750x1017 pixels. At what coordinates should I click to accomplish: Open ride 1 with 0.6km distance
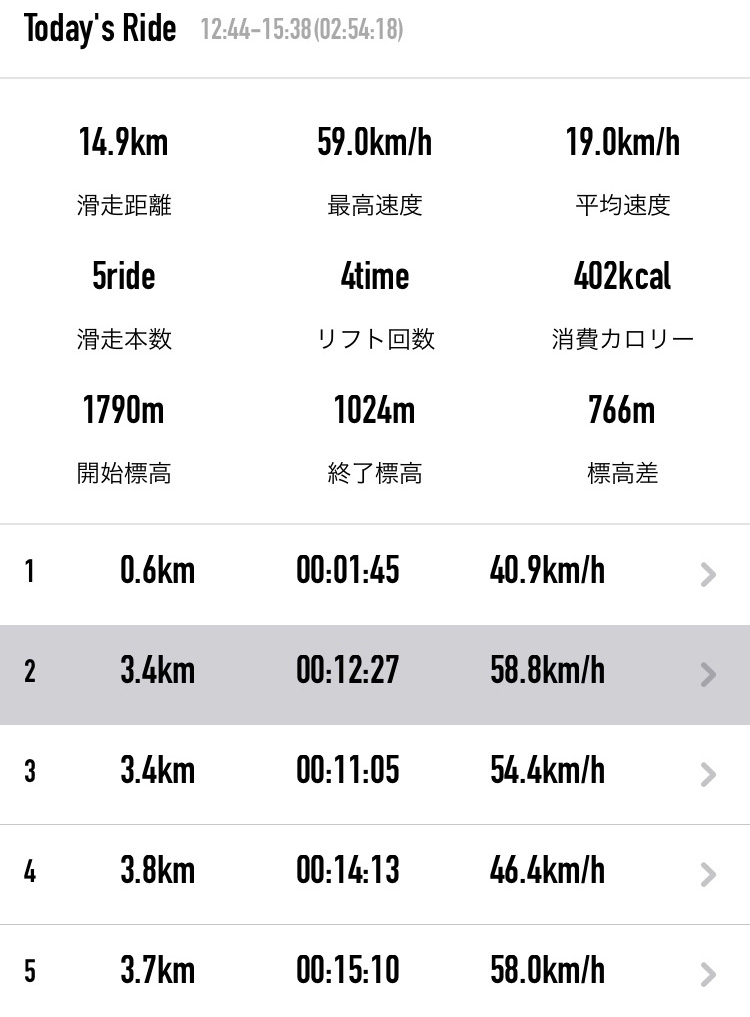[375, 573]
